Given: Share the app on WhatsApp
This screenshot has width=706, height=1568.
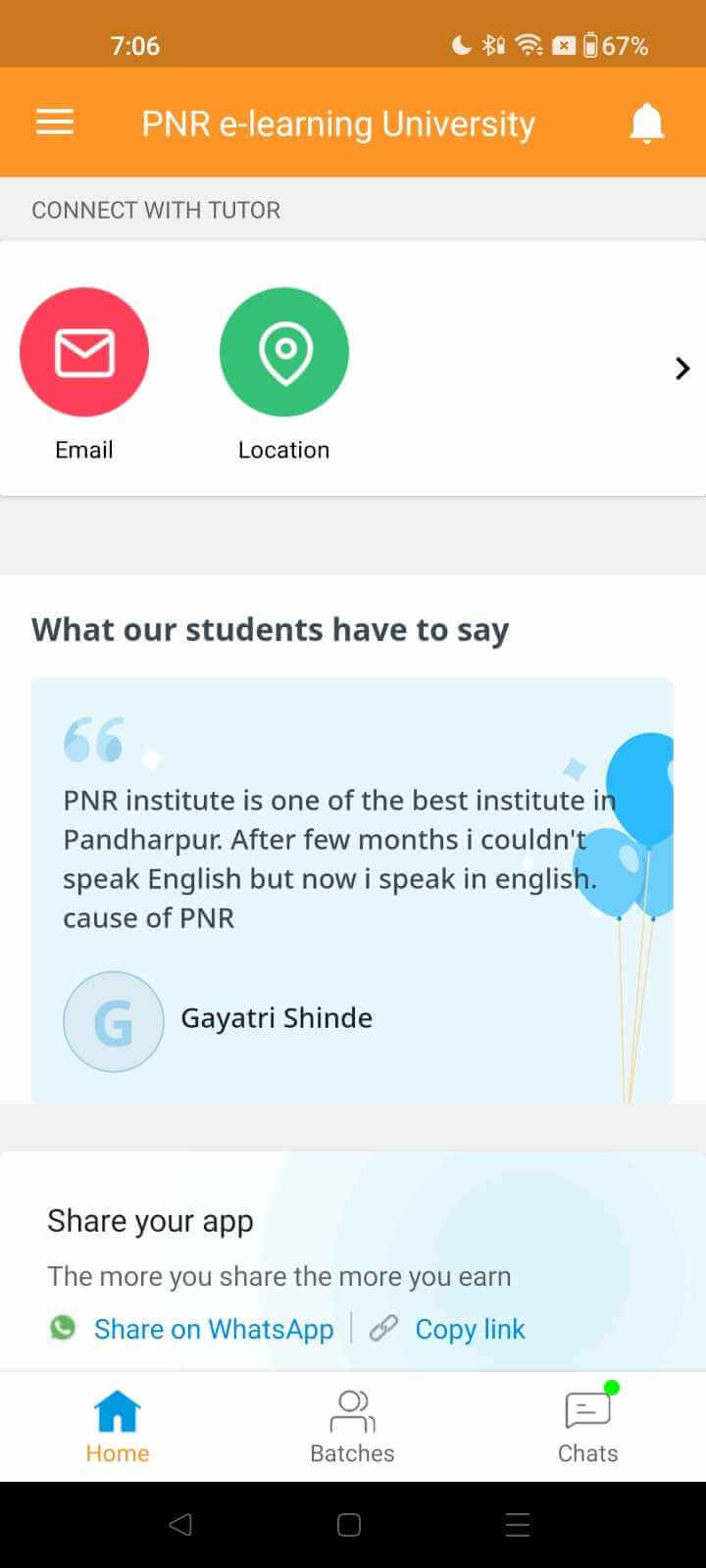Looking at the screenshot, I should [x=213, y=1329].
